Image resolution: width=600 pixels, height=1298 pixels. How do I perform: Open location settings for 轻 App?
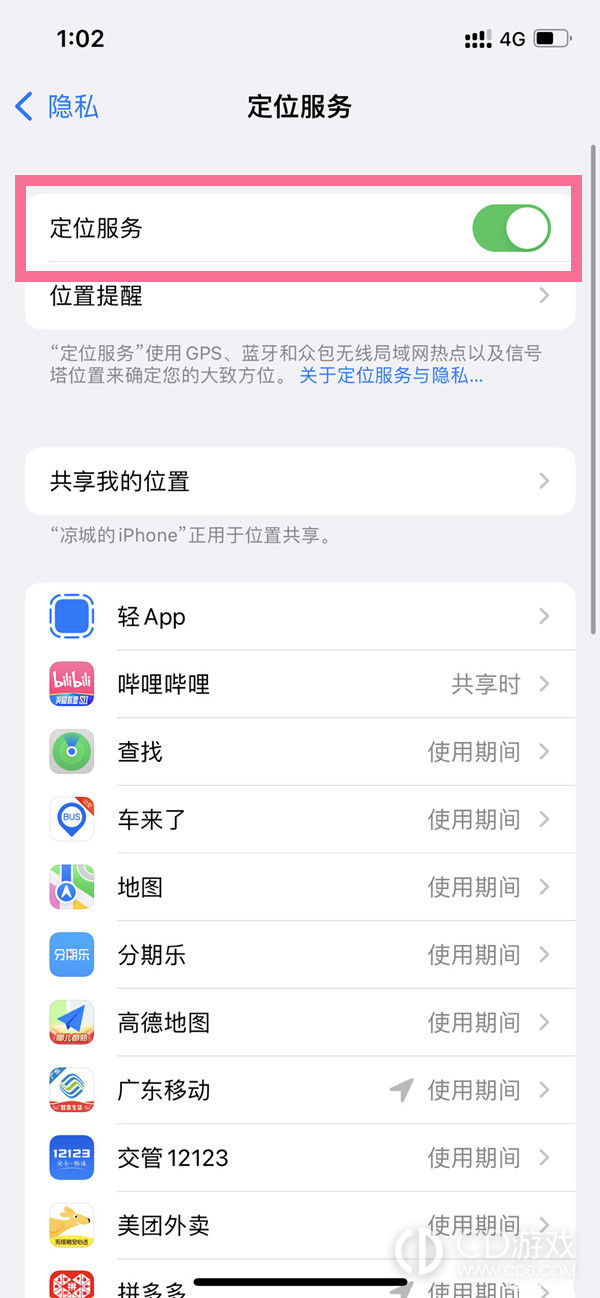[x=300, y=617]
